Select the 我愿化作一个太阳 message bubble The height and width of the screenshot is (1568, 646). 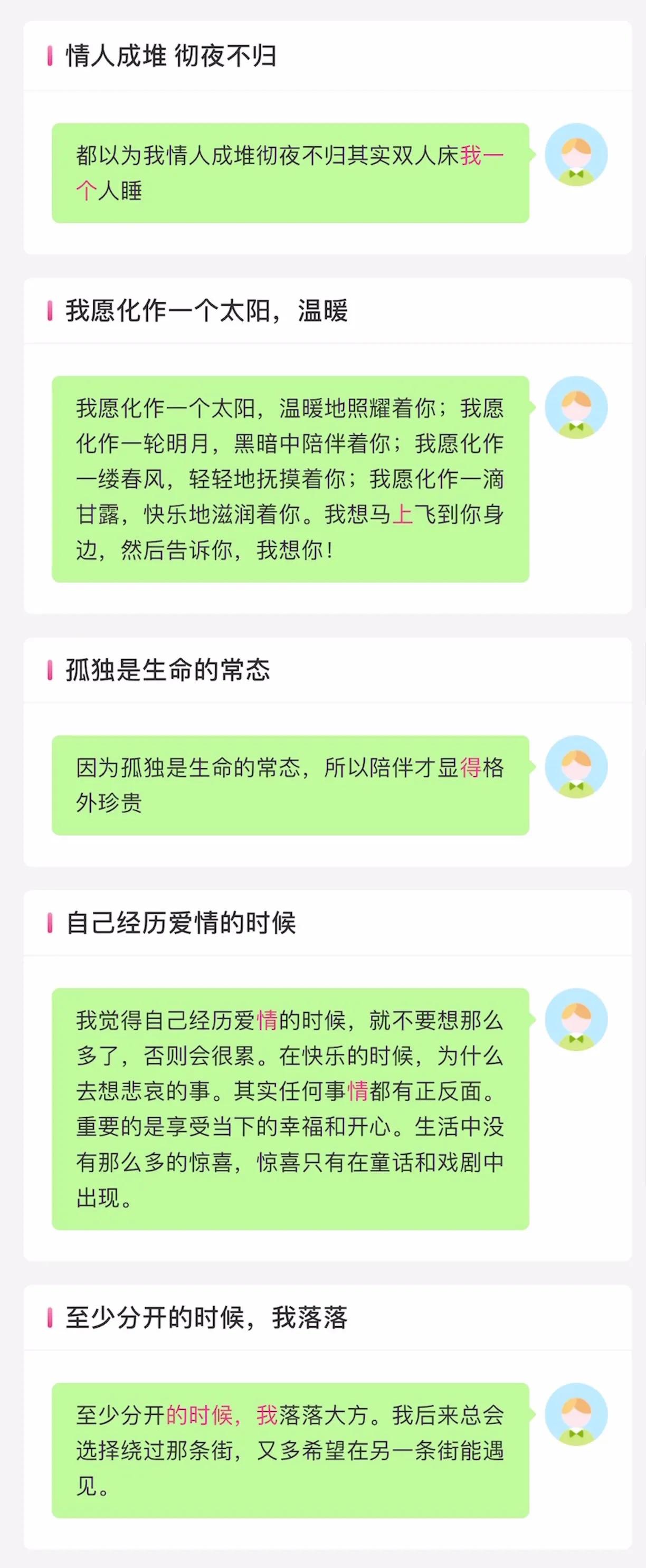pos(290,479)
